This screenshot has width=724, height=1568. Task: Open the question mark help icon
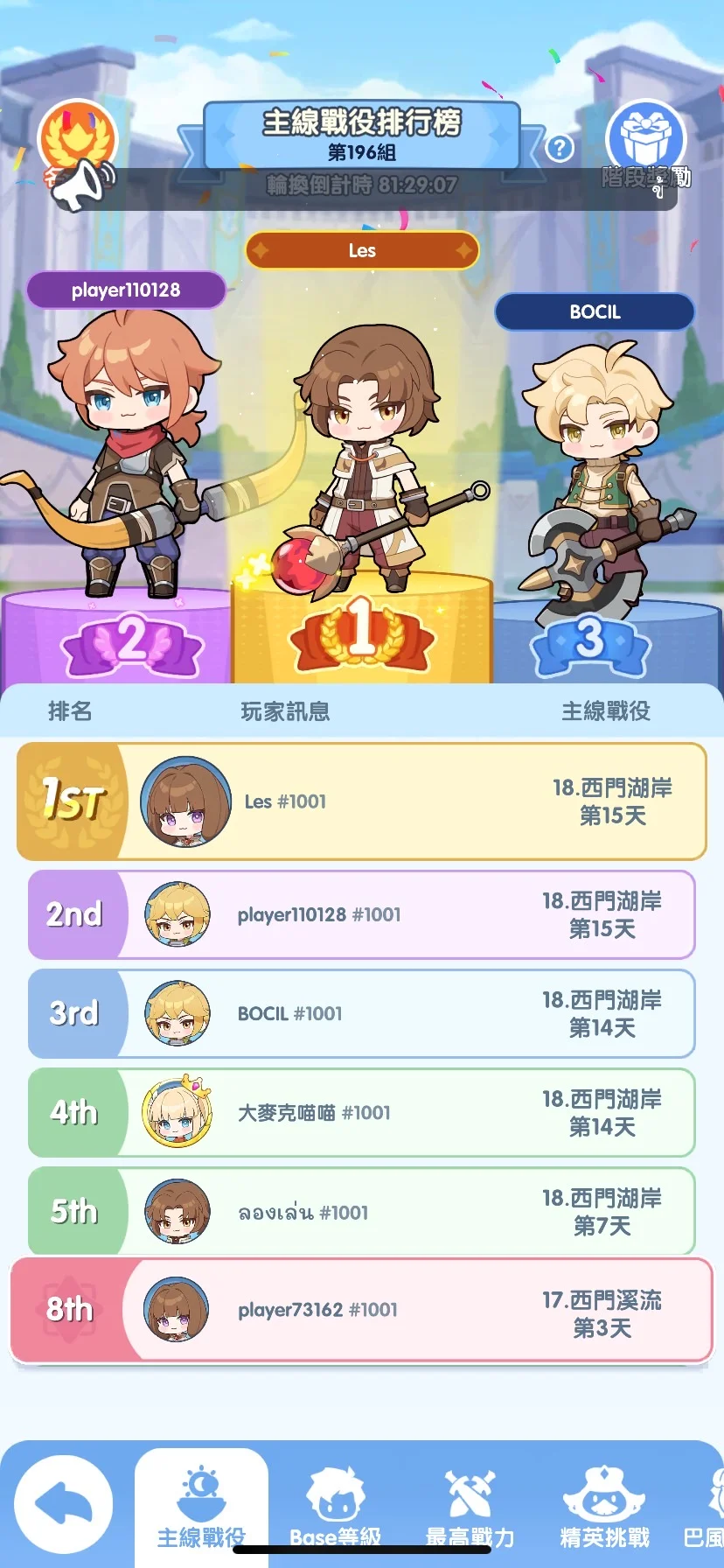tap(560, 148)
